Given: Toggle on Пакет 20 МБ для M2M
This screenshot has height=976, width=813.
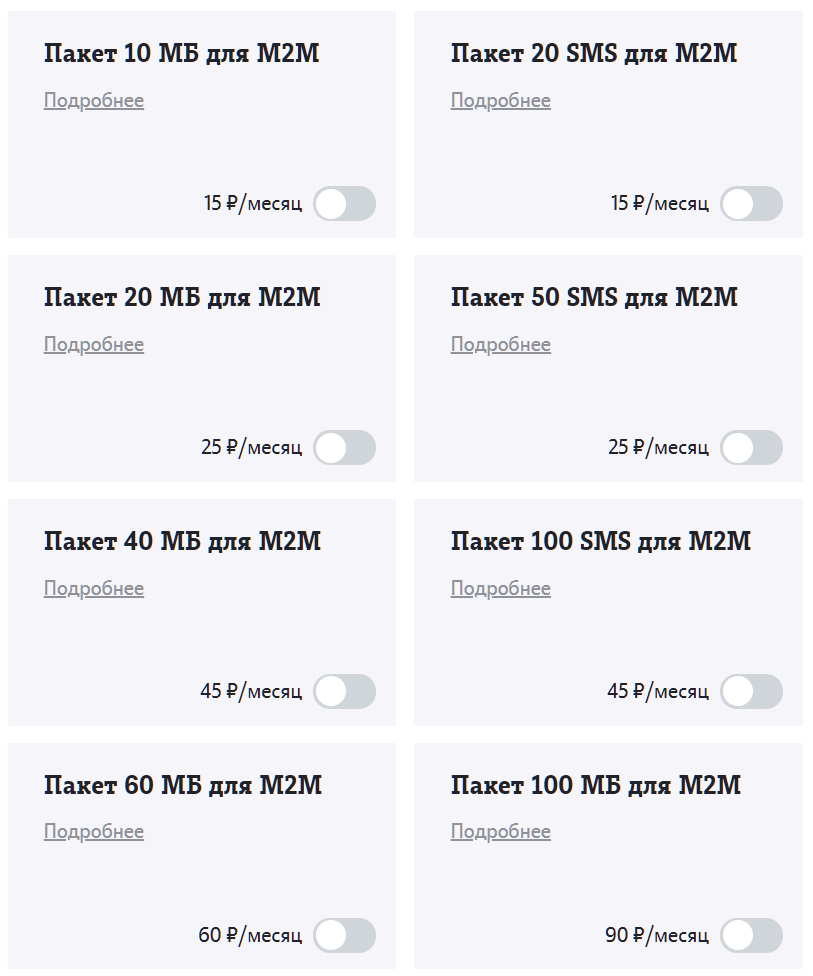Looking at the screenshot, I should click(x=344, y=448).
